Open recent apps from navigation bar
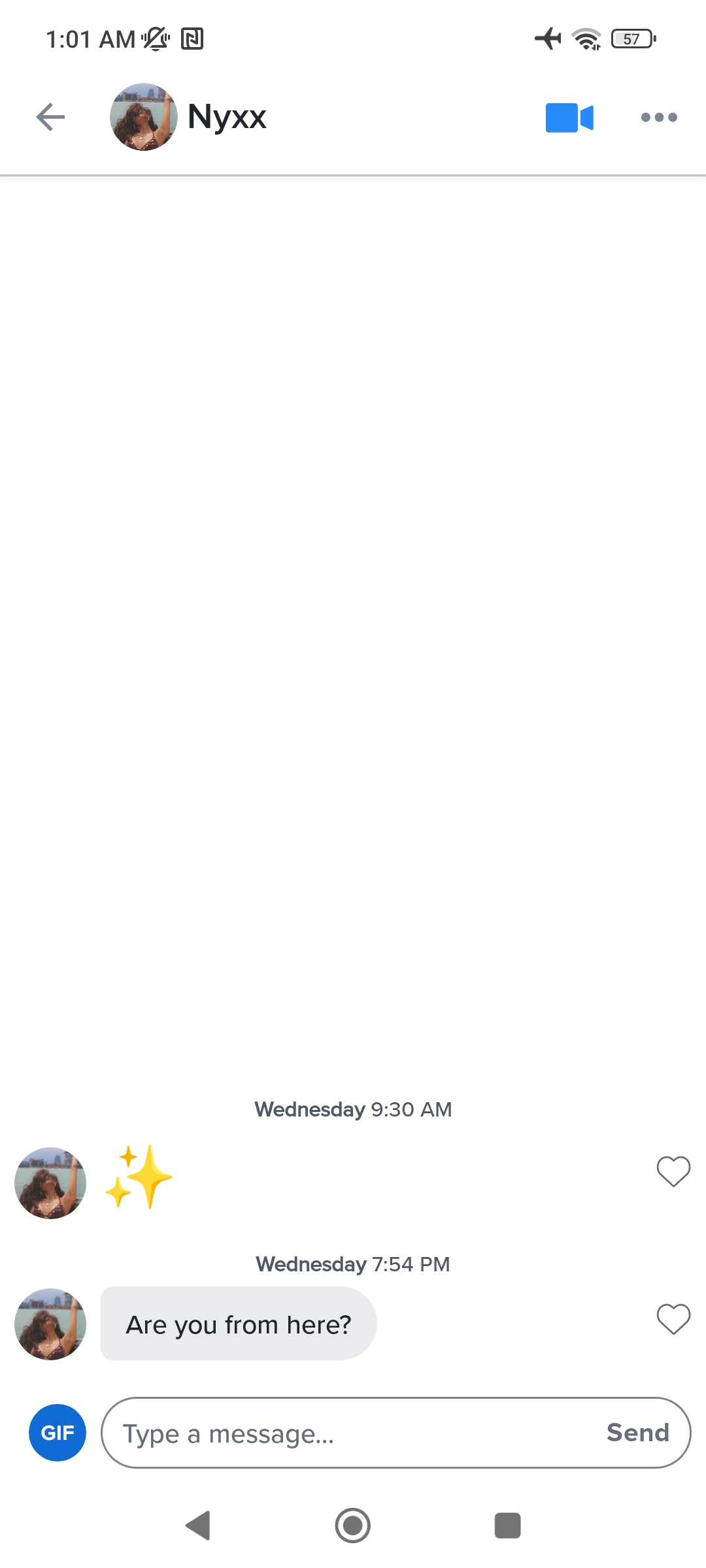Screen dimensions: 706x1568 coord(507,1526)
